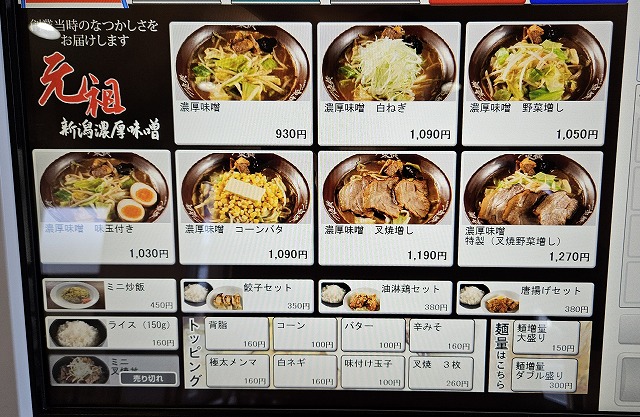Add the 餃子セット for 350円
The height and width of the screenshot is (417, 640).
pyautogui.click(x=246, y=296)
